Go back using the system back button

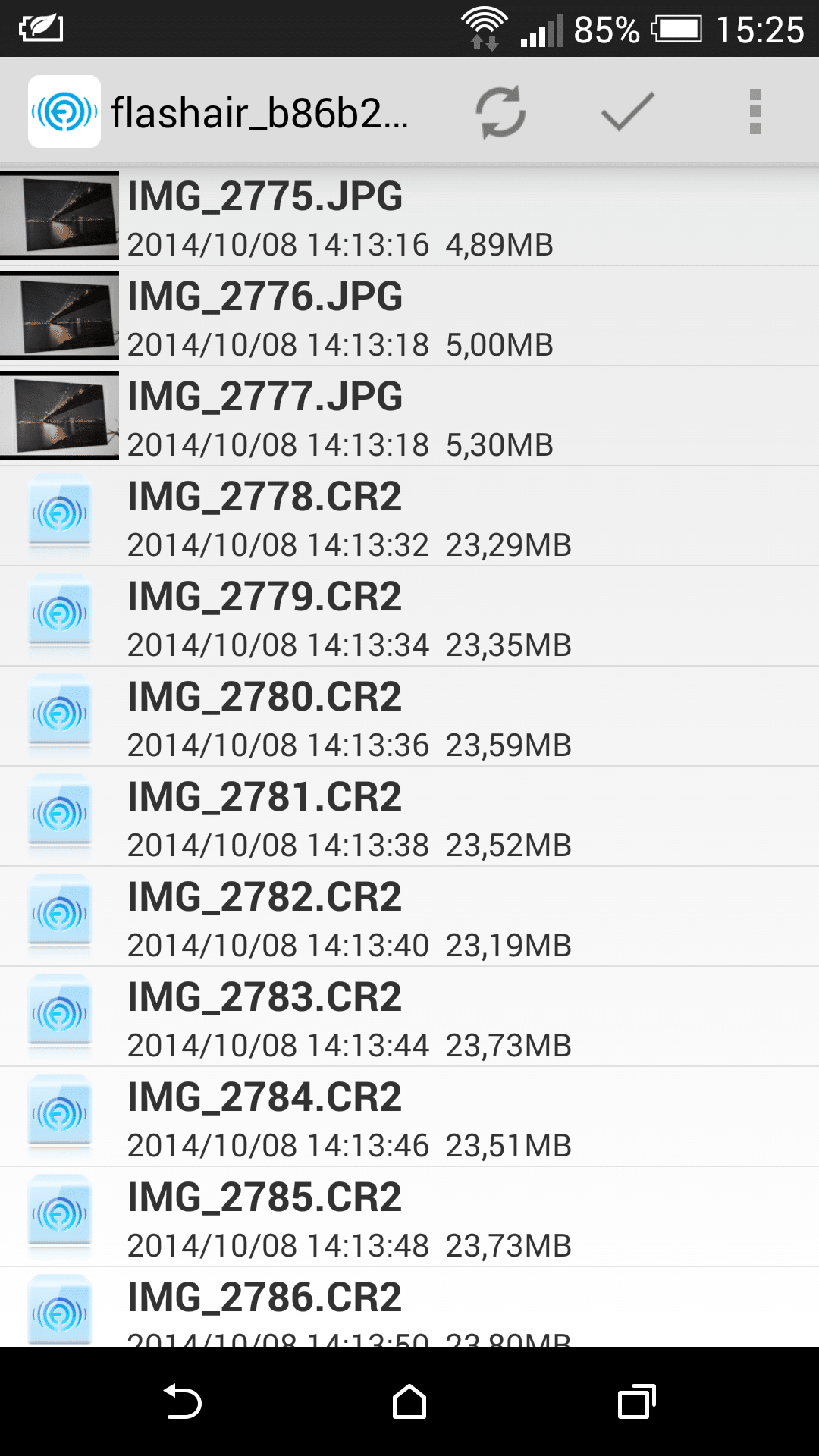(x=182, y=1401)
